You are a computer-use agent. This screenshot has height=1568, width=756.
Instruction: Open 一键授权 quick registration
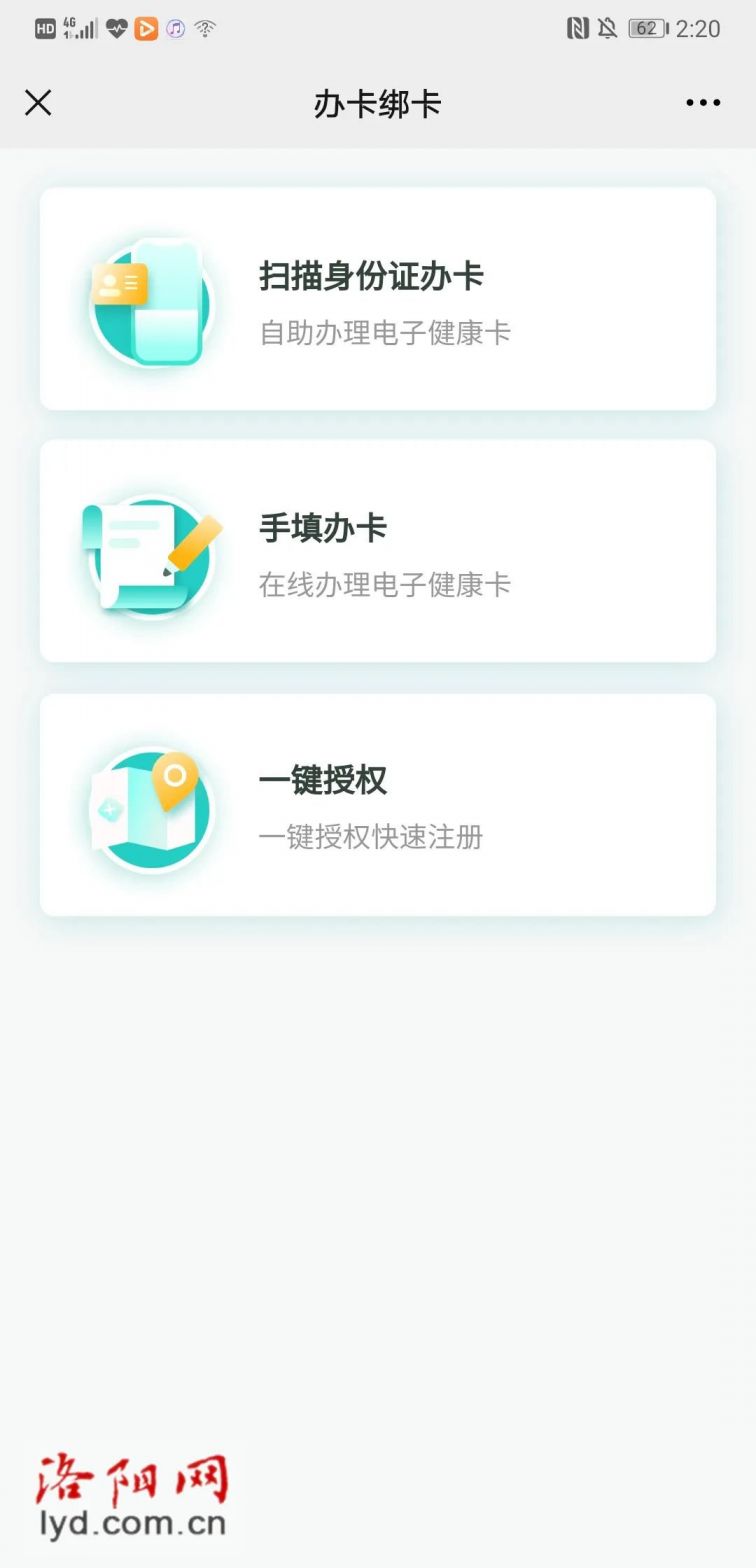378,805
